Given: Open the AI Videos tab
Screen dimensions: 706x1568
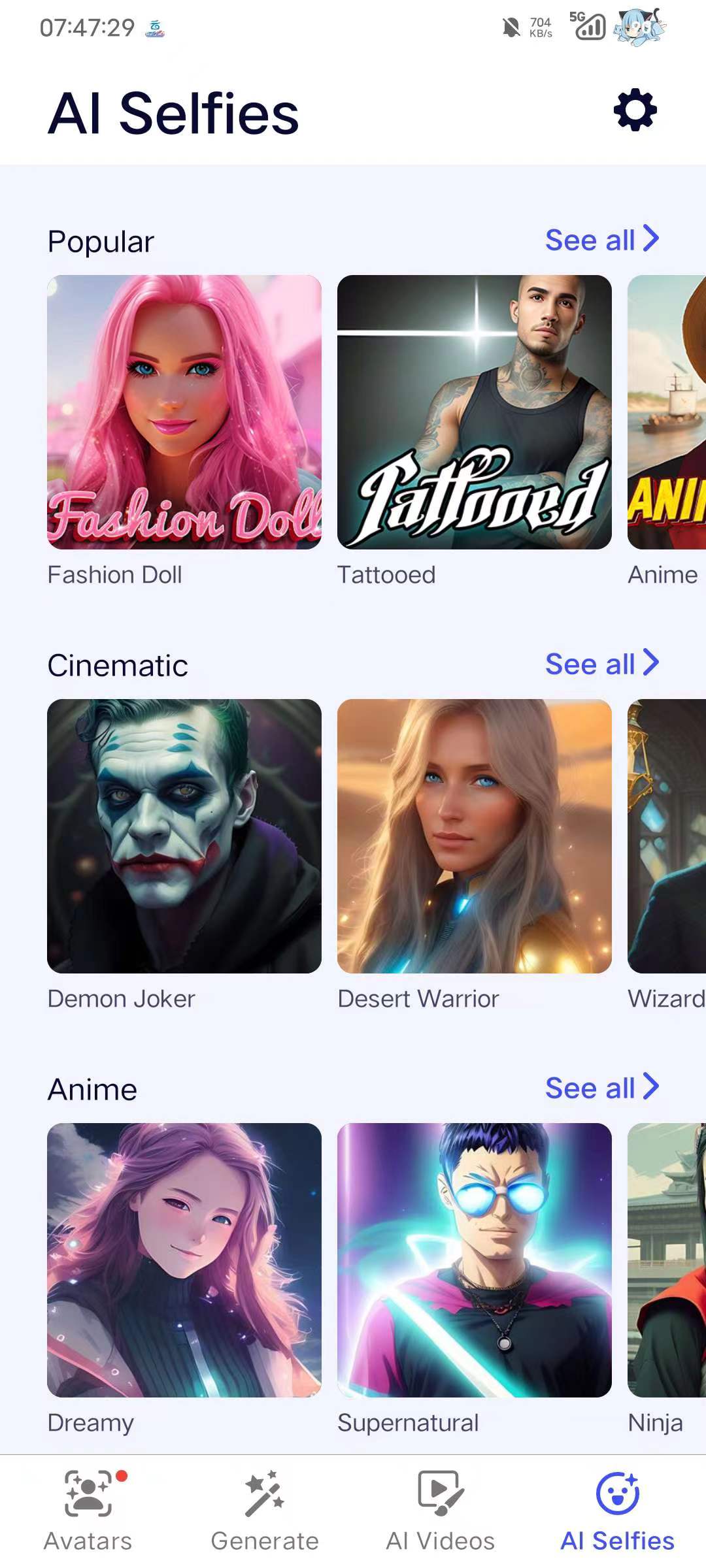Looking at the screenshot, I should (x=441, y=1511).
